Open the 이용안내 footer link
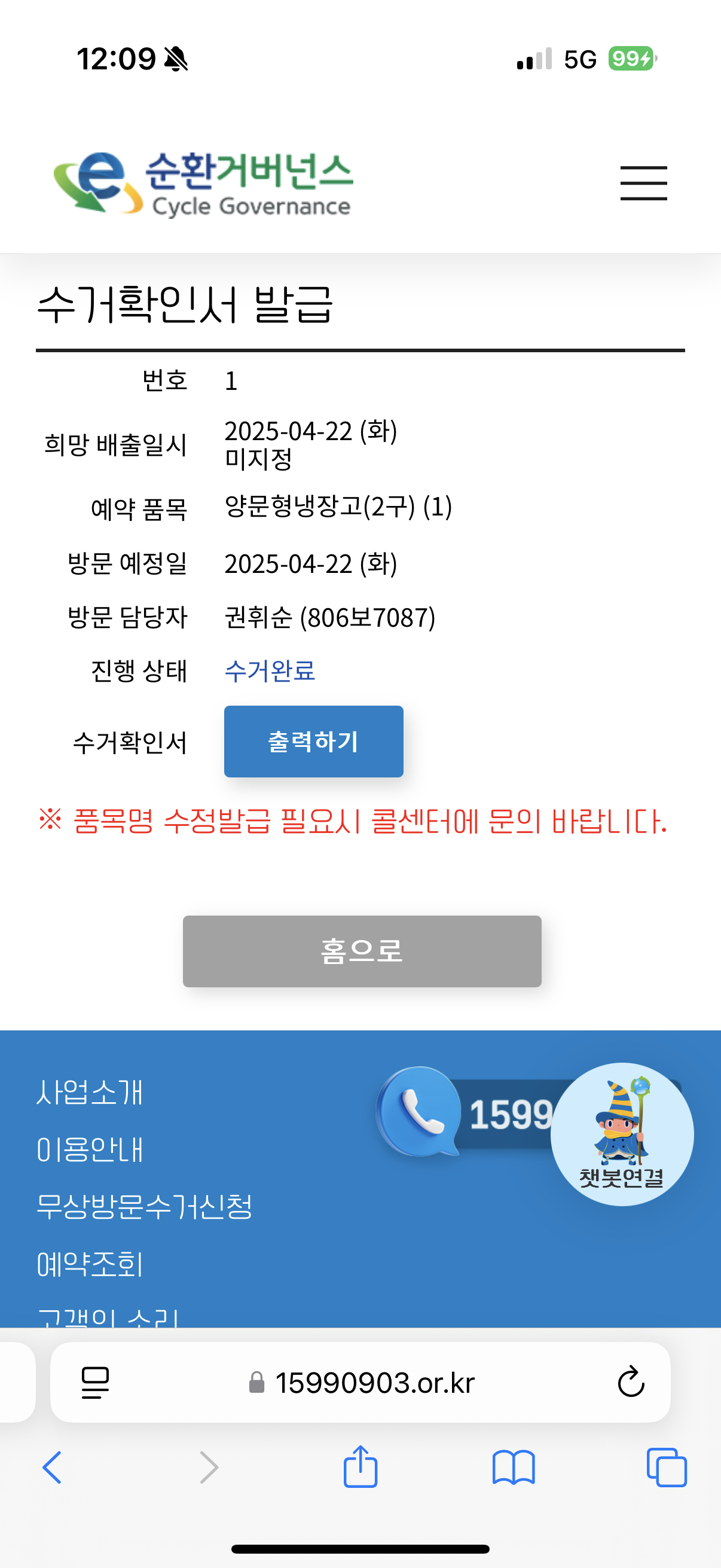Image resolution: width=721 pixels, height=1568 pixels. tap(90, 1149)
